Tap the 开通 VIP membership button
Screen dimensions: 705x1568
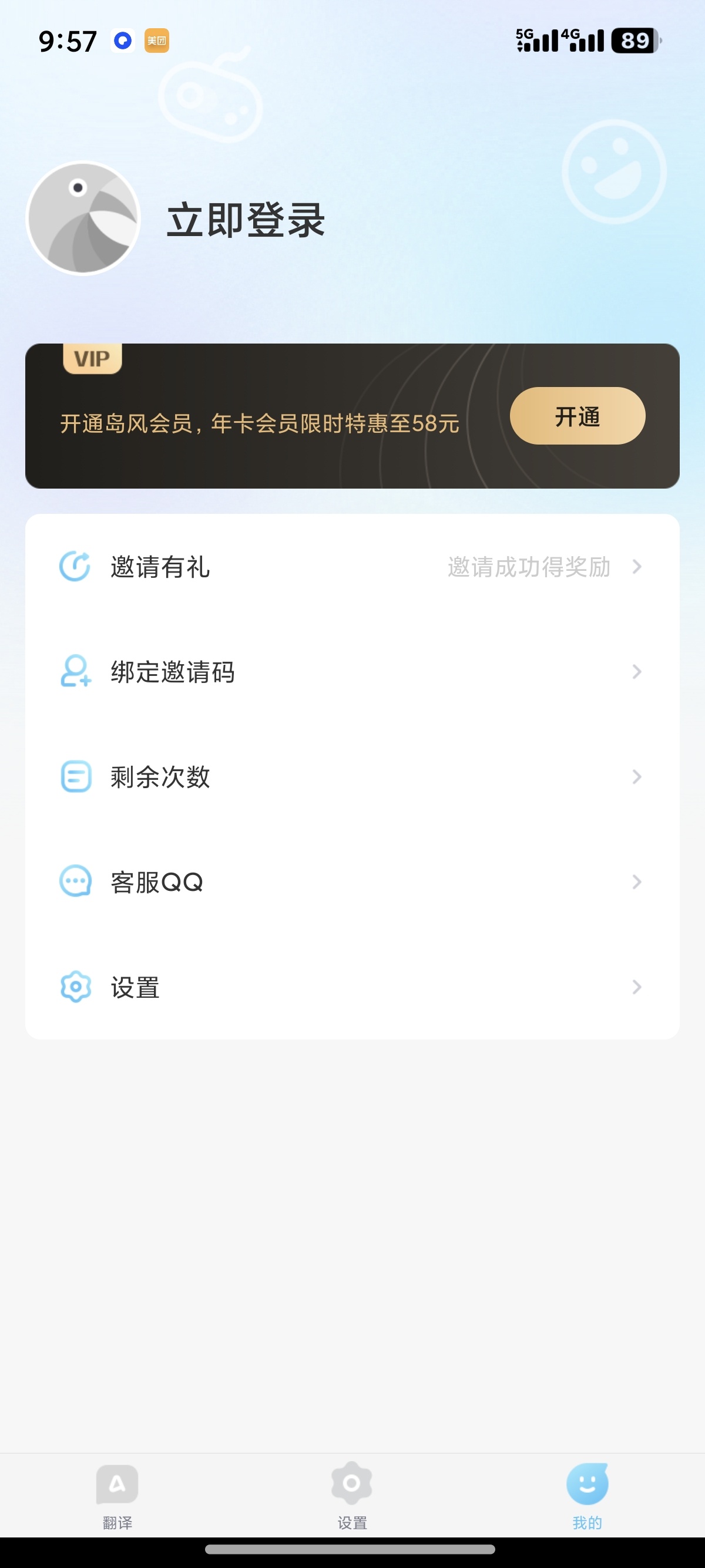(576, 416)
